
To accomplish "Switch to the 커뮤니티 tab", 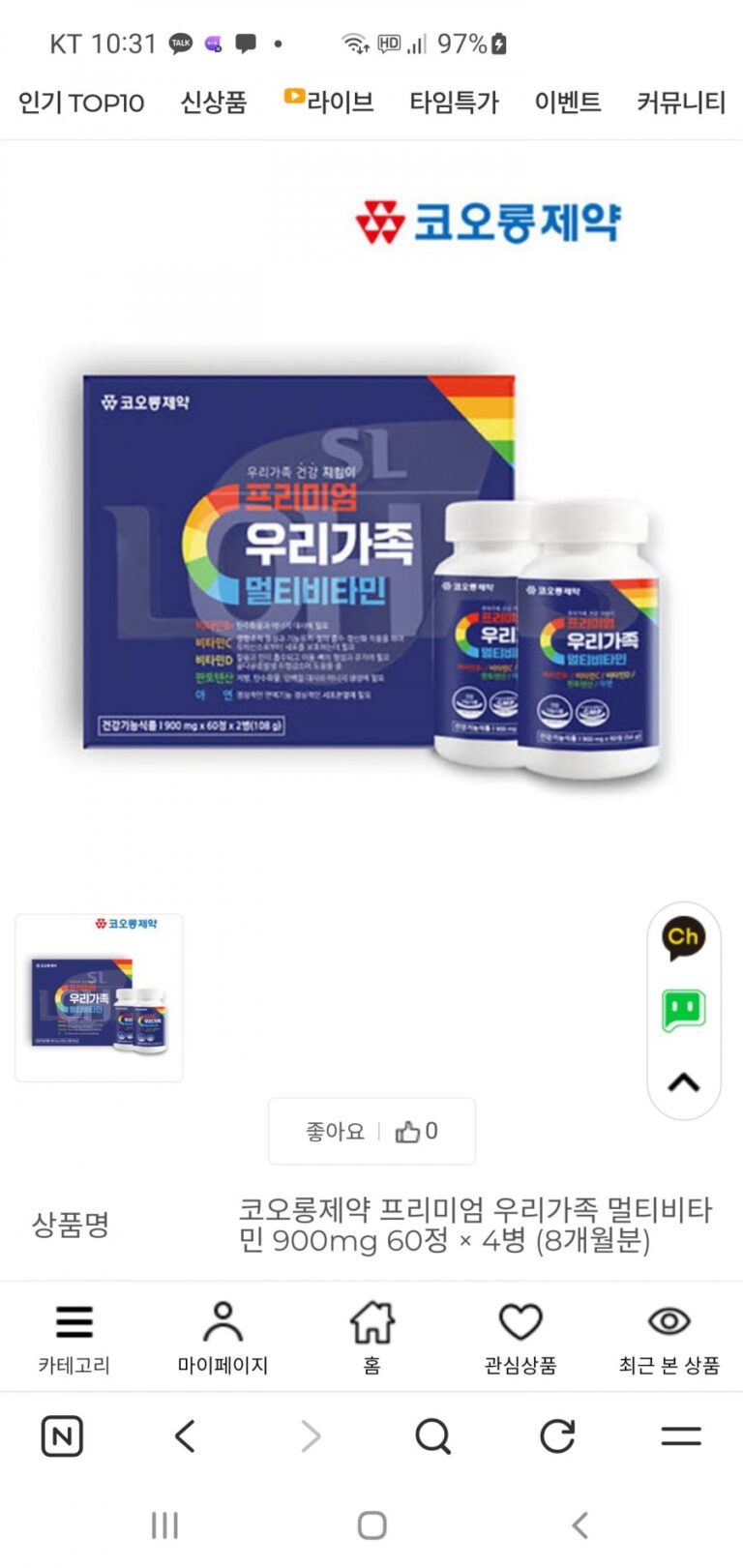I will coord(681,103).
